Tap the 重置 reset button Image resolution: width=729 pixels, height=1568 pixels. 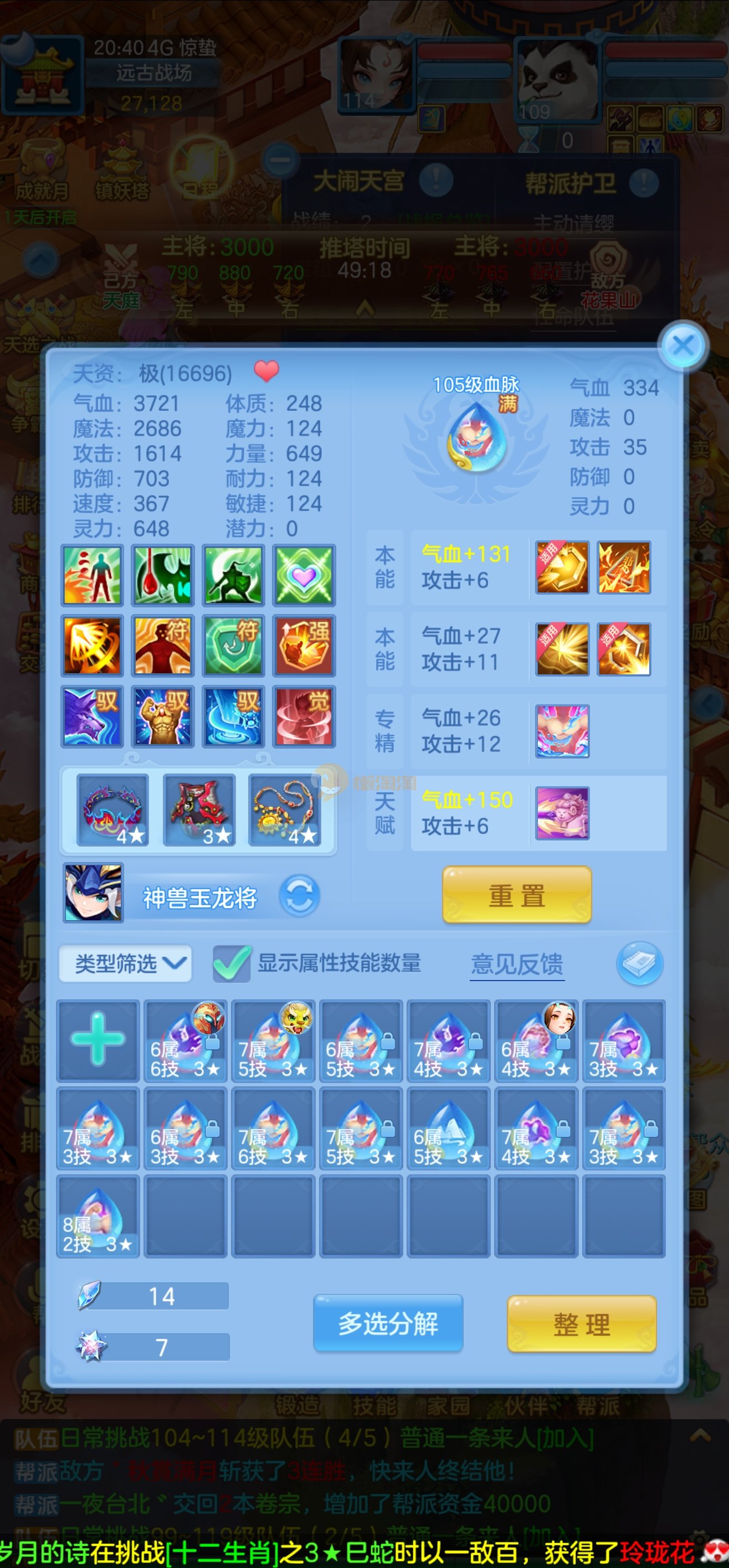coord(516,895)
